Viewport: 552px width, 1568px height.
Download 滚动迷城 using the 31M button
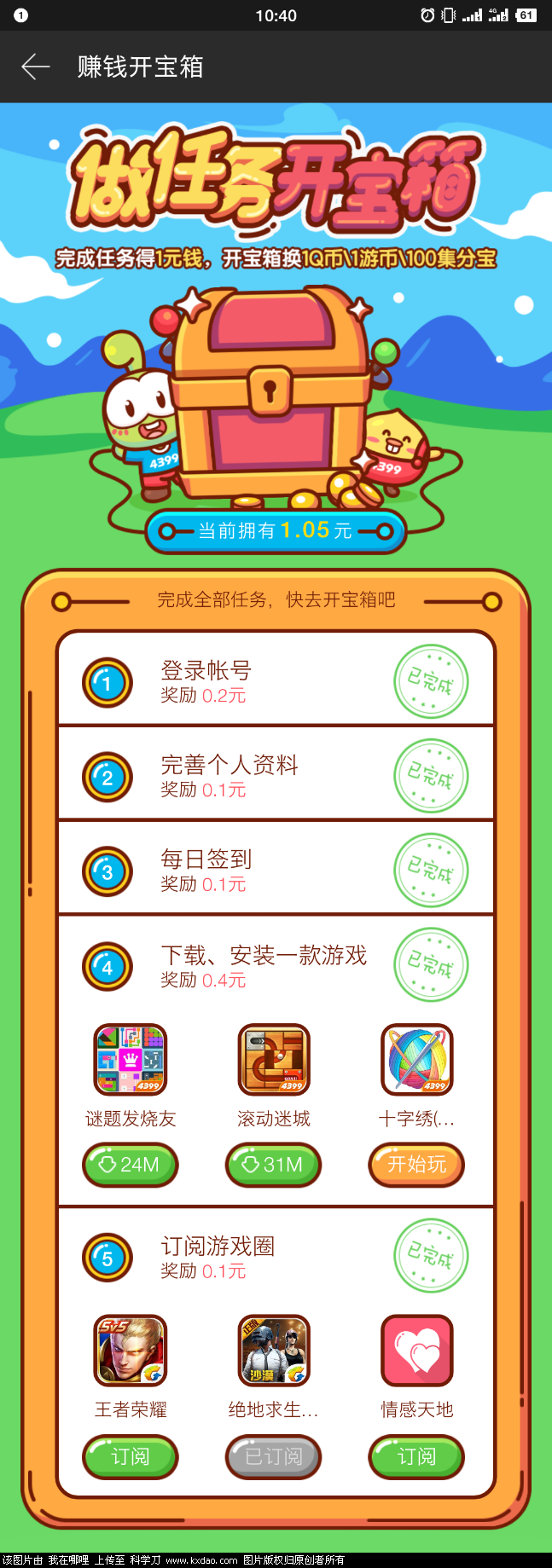pyautogui.click(x=273, y=1165)
